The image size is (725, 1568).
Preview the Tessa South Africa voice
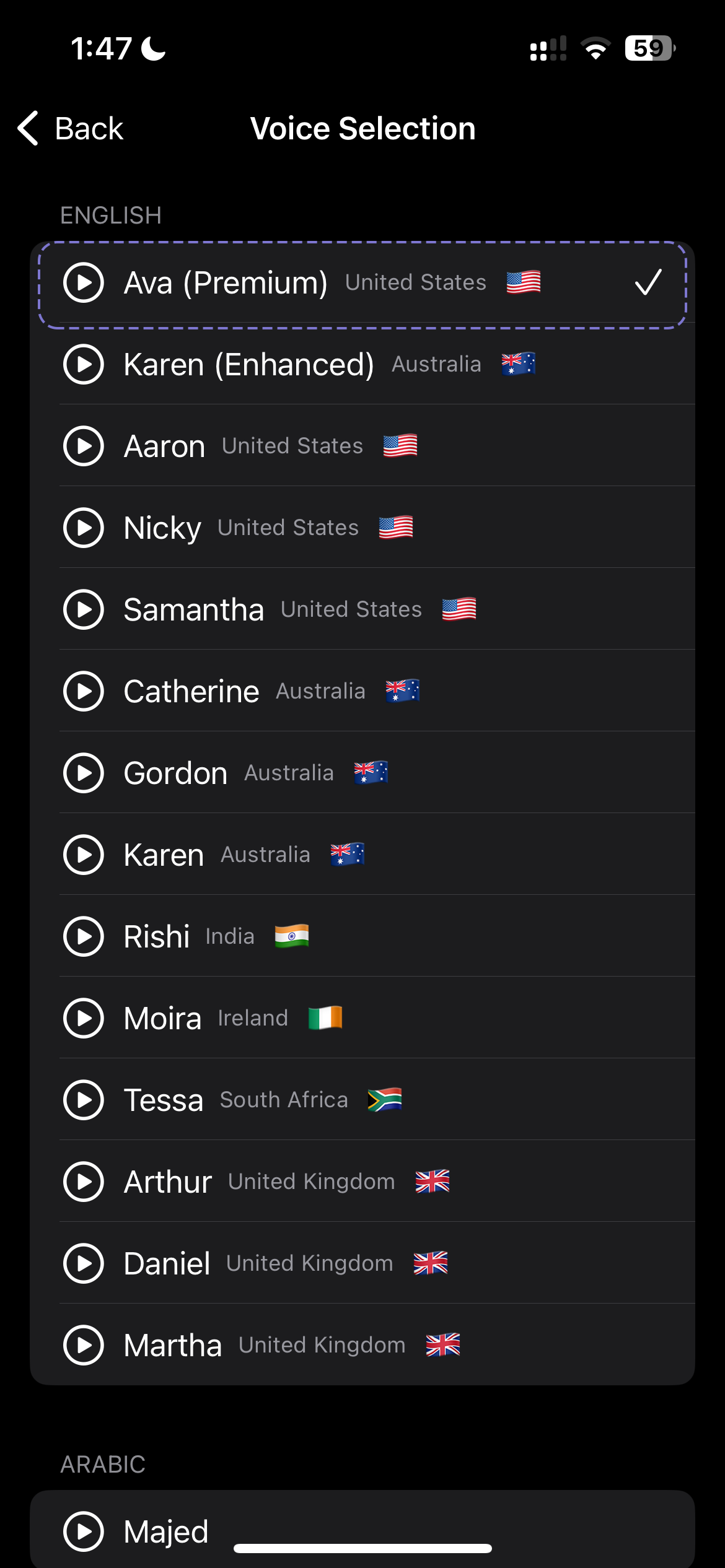[84, 1100]
